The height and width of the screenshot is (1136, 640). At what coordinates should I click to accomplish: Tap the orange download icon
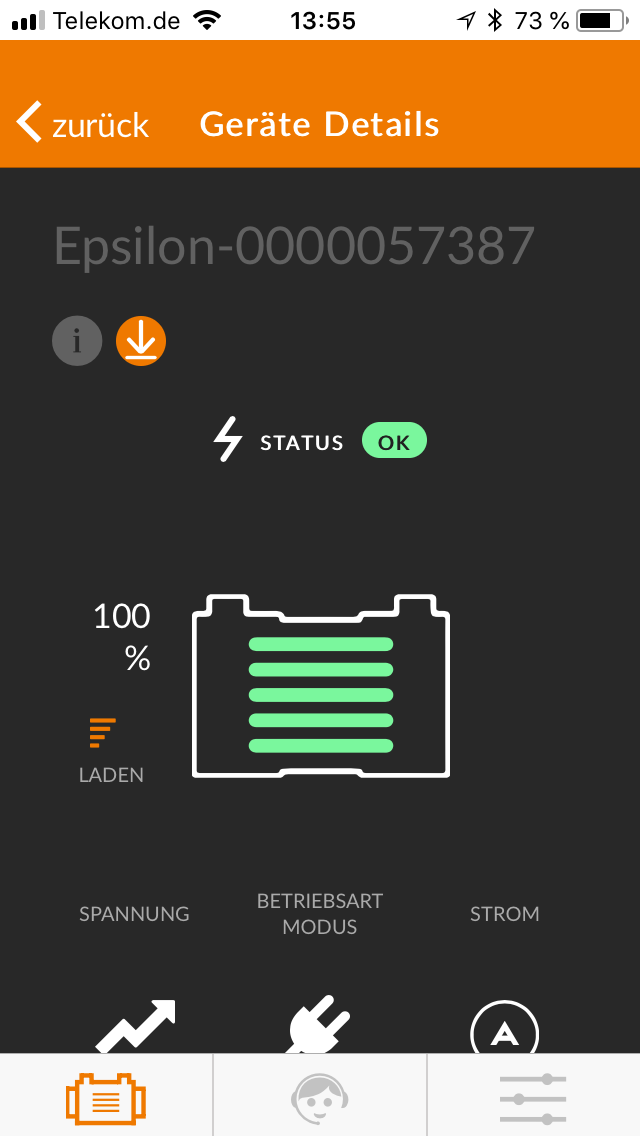[141, 342]
